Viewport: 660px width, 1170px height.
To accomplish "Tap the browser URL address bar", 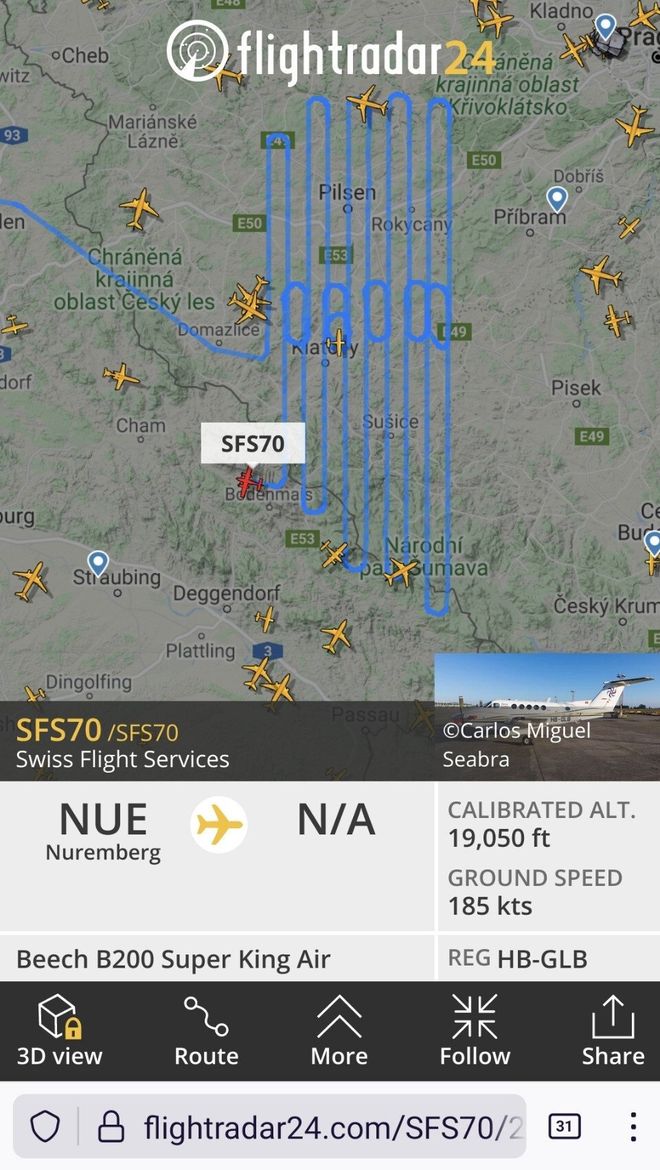I will point(320,1128).
